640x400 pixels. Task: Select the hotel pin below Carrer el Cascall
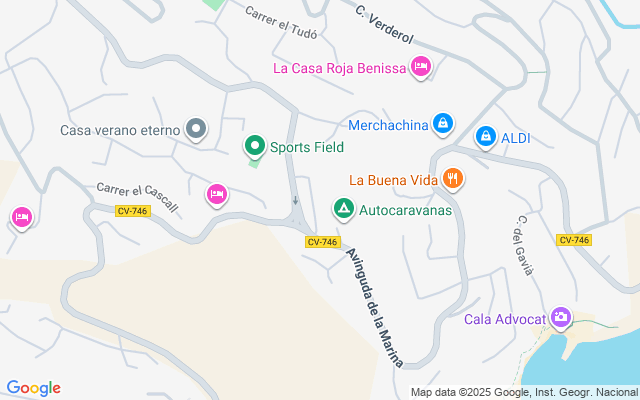click(x=217, y=194)
